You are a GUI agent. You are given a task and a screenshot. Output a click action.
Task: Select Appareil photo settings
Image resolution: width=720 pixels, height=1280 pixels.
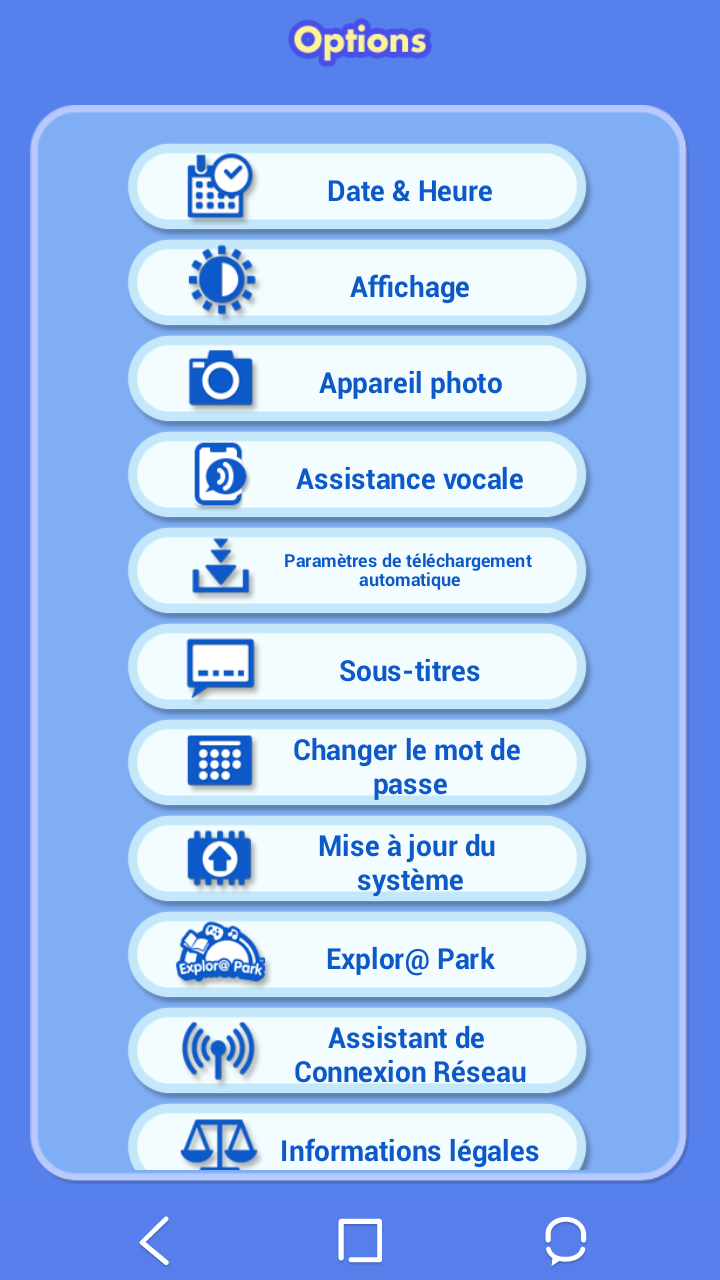357,379
